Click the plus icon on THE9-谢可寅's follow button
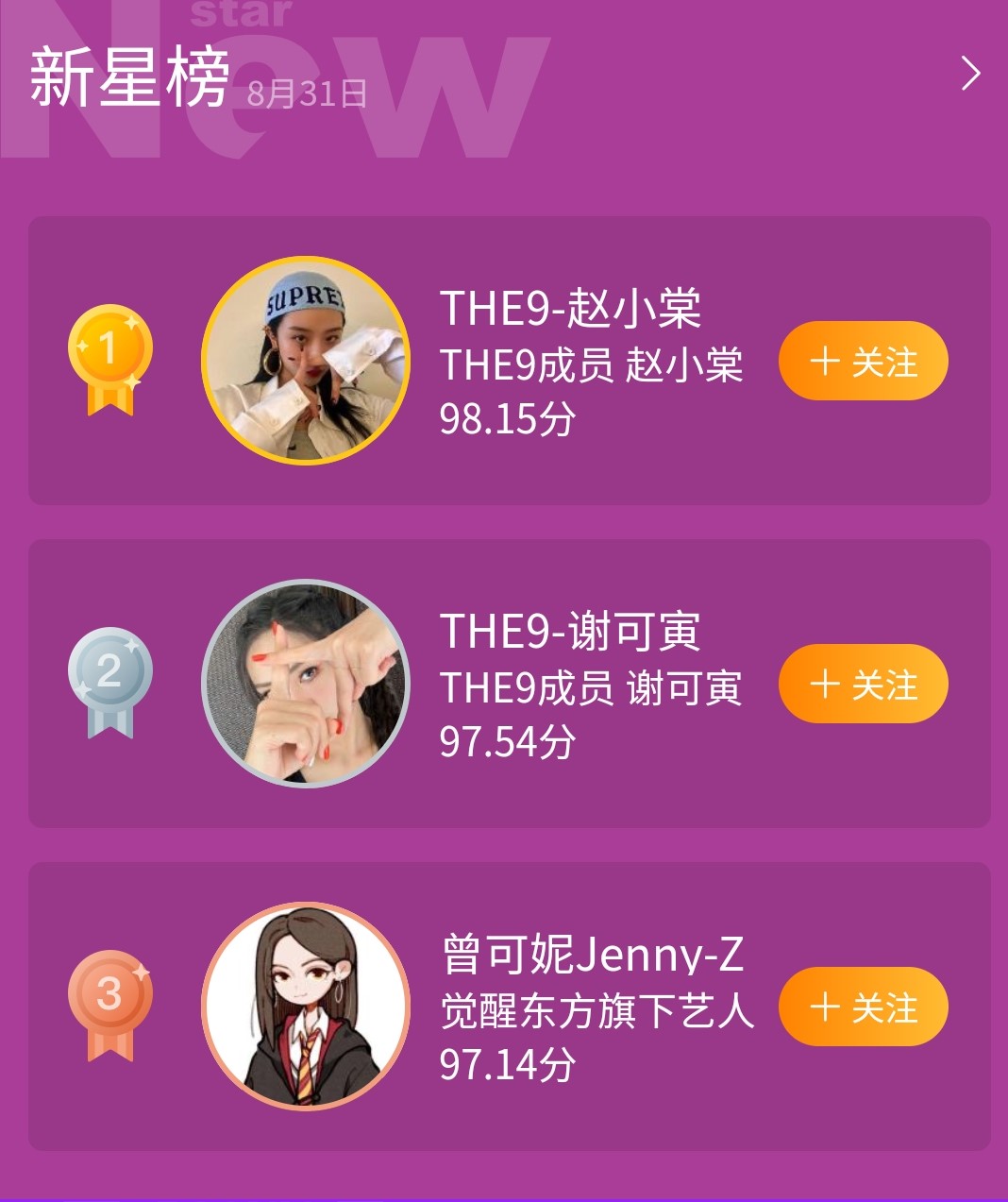 [x=825, y=684]
